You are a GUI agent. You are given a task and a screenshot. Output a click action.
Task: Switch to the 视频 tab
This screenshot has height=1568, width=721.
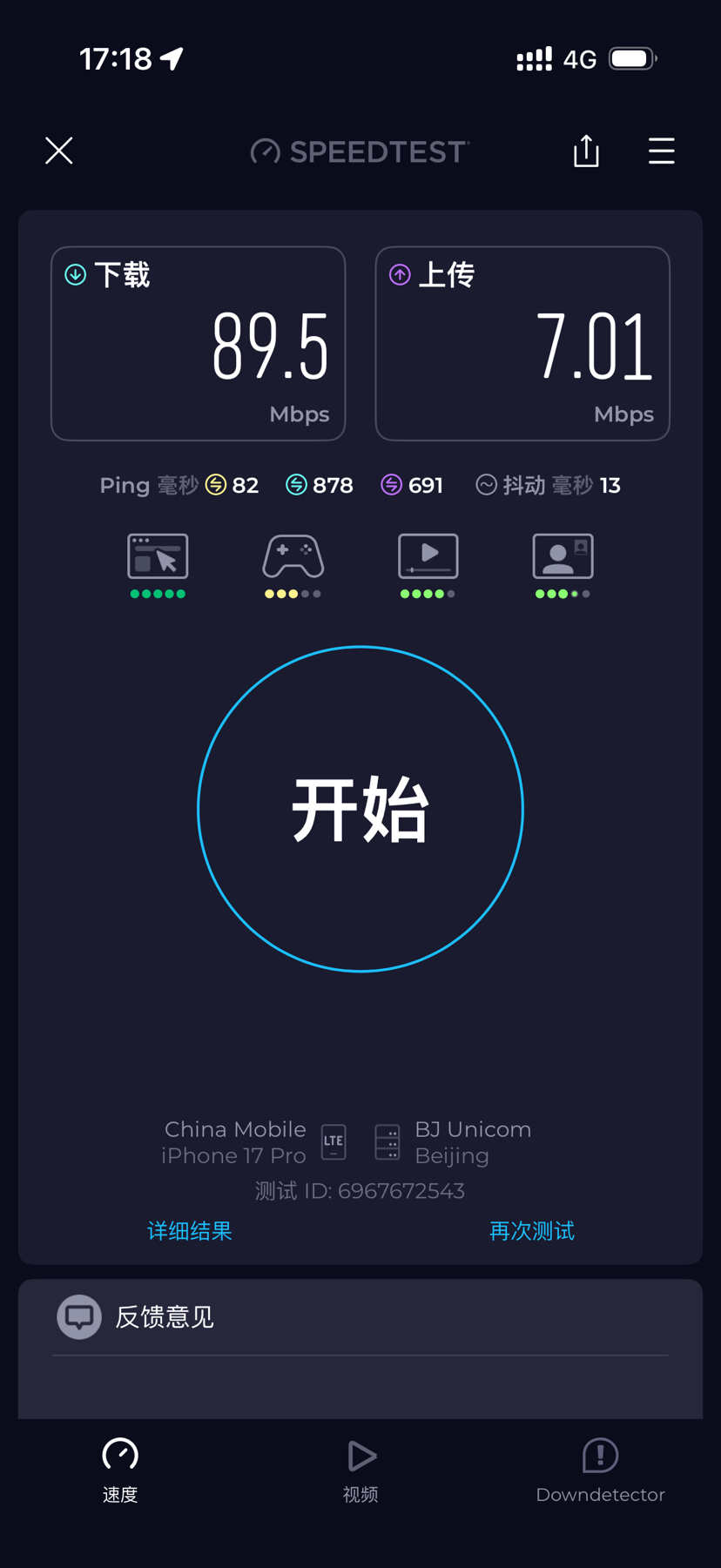360,1470
